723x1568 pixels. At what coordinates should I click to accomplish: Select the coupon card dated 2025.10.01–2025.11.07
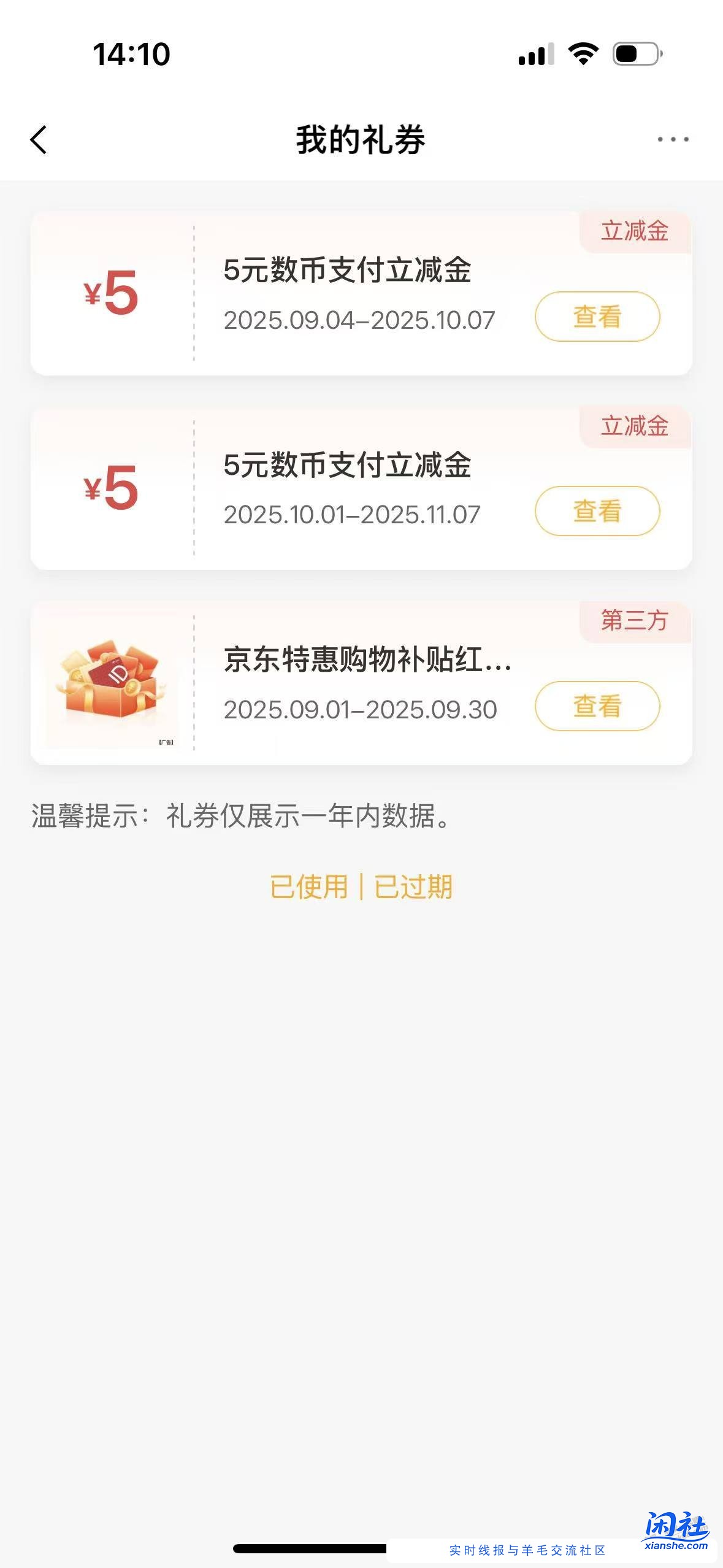[361, 485]
